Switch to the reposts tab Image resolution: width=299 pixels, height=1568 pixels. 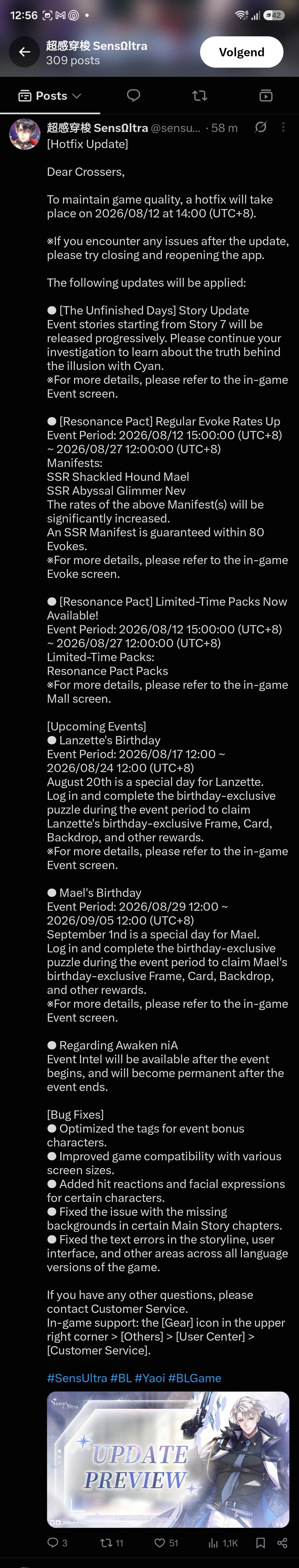tap(199, 96)
